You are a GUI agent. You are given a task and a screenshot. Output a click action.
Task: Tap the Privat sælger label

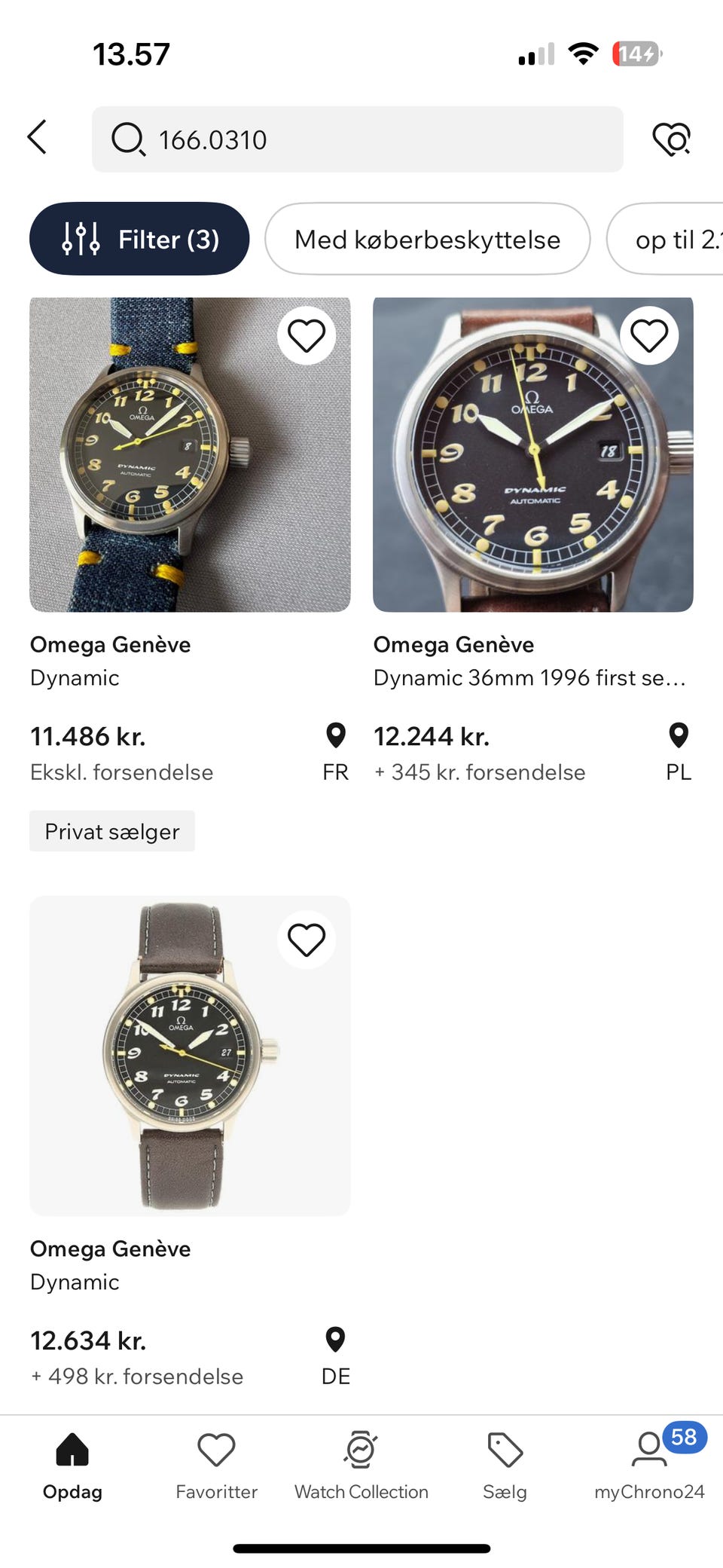coord(111,831)
